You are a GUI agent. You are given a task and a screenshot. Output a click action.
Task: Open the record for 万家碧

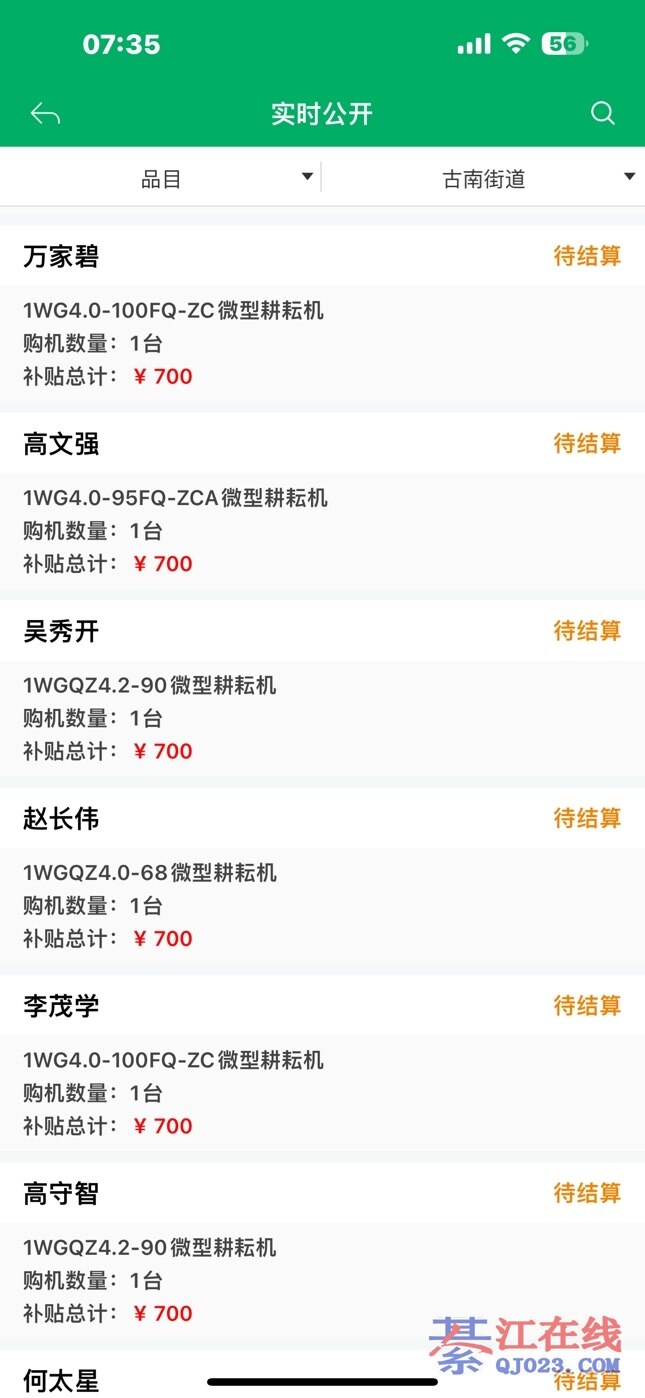[x=62, y=257]
